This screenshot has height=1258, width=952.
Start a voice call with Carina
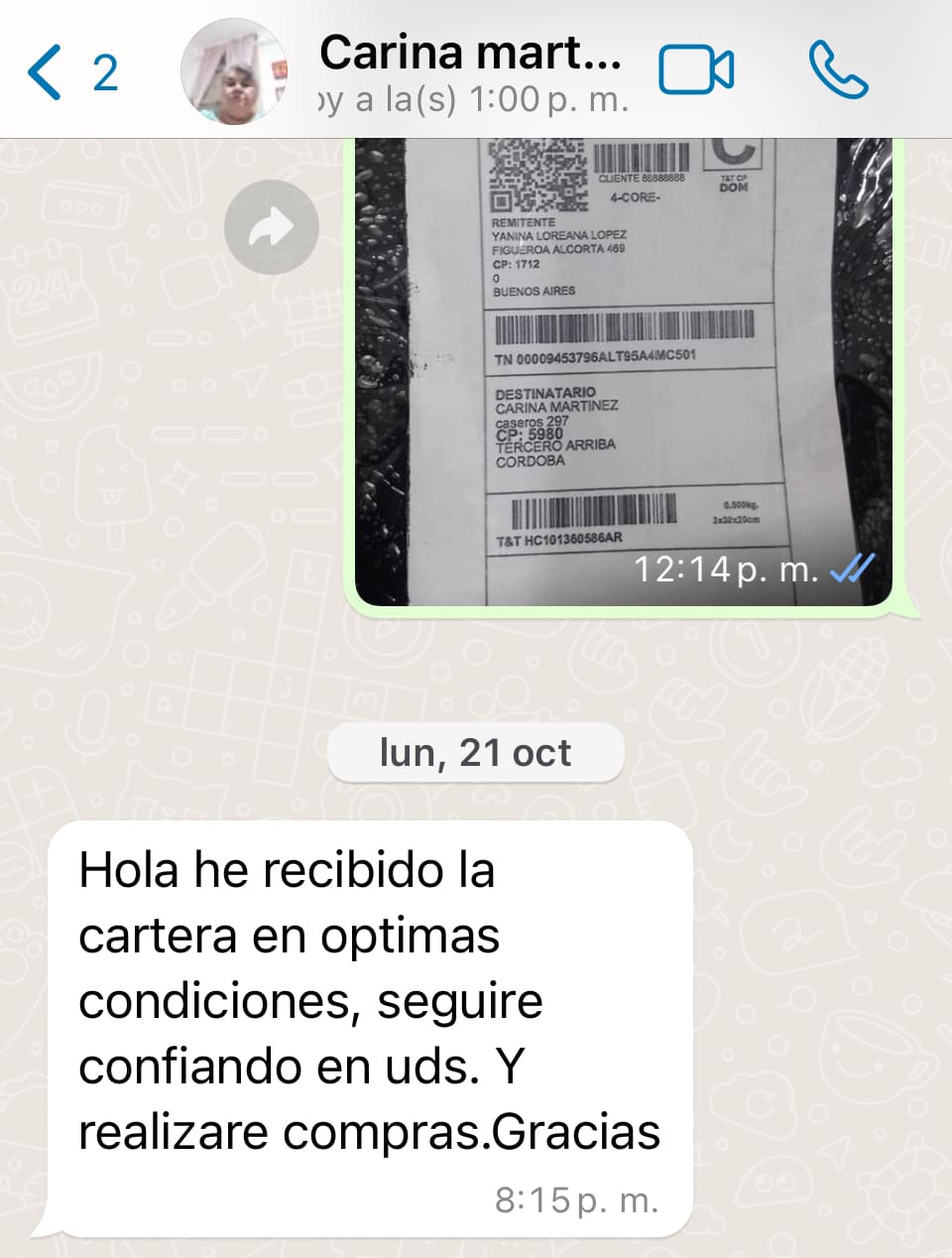point(838,69)
